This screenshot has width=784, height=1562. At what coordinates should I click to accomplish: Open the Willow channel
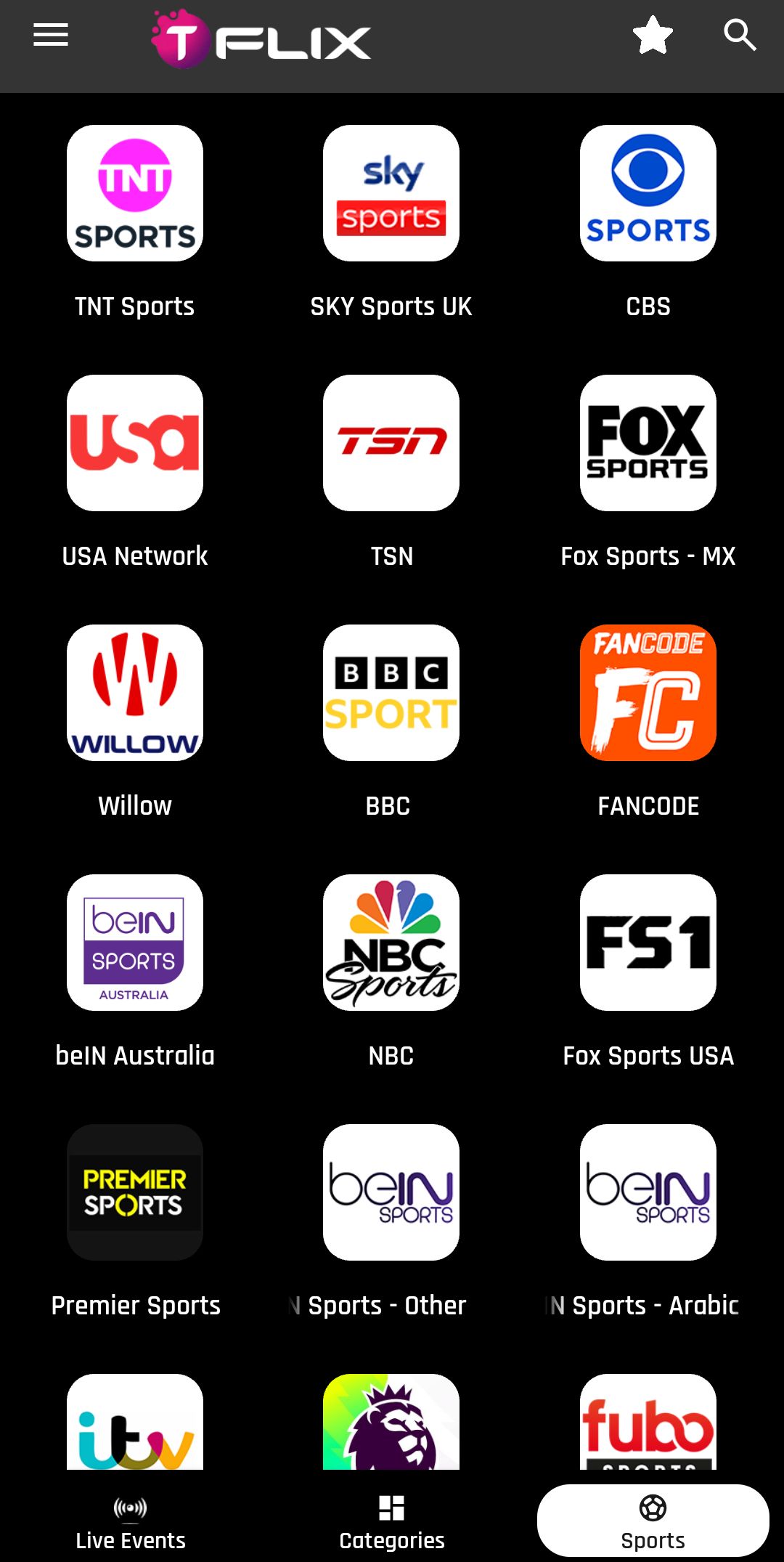tap(135, 693)
